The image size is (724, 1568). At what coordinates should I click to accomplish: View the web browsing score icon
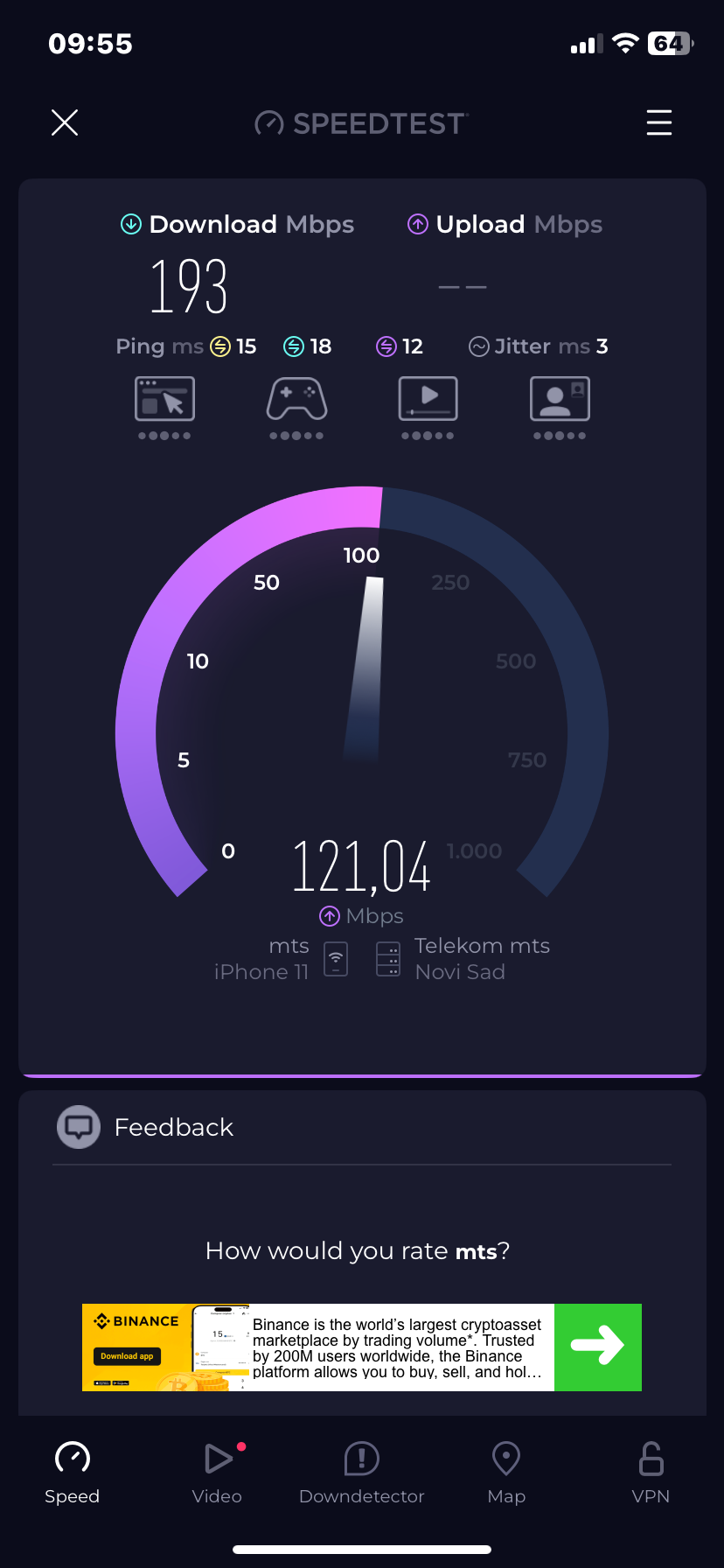[164, 400]
